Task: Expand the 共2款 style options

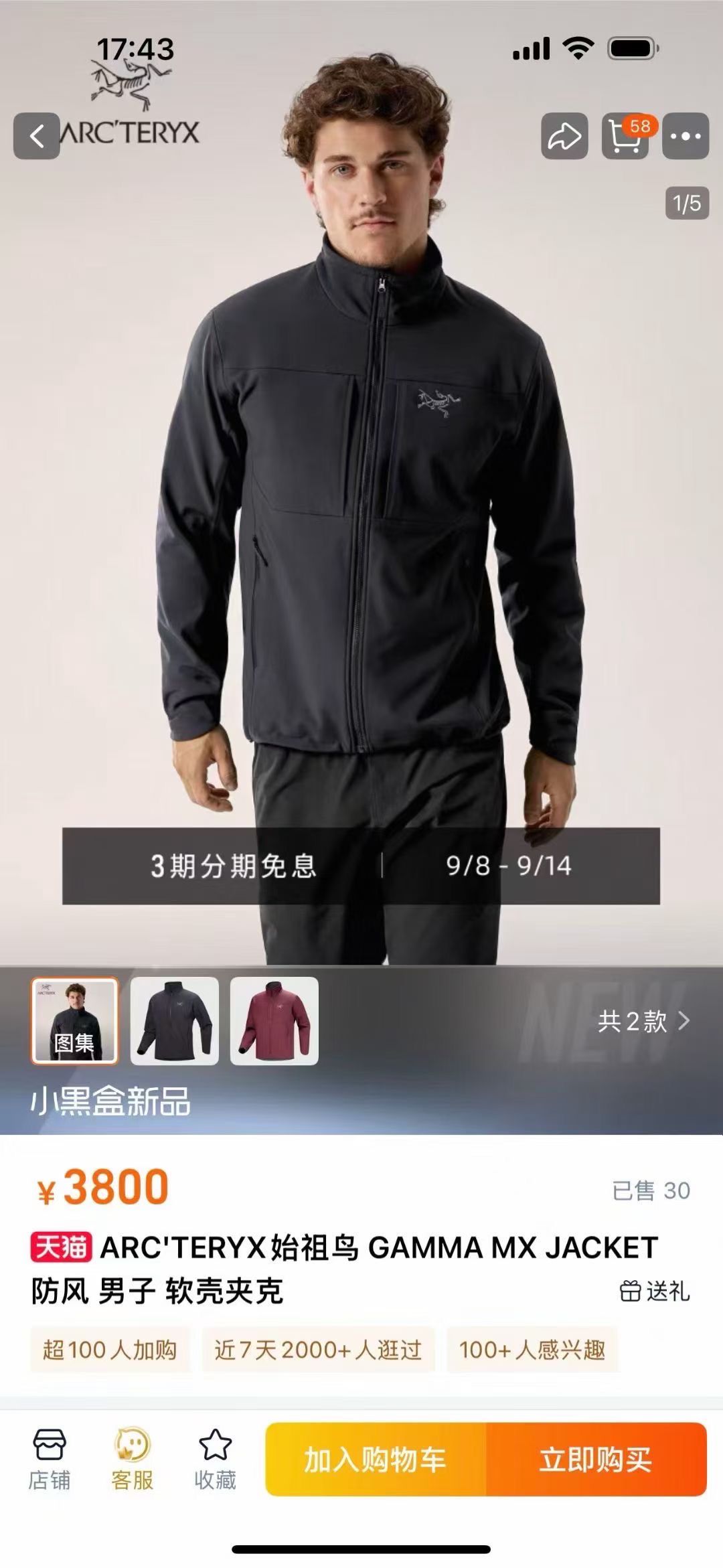Action: (643, 1021)
